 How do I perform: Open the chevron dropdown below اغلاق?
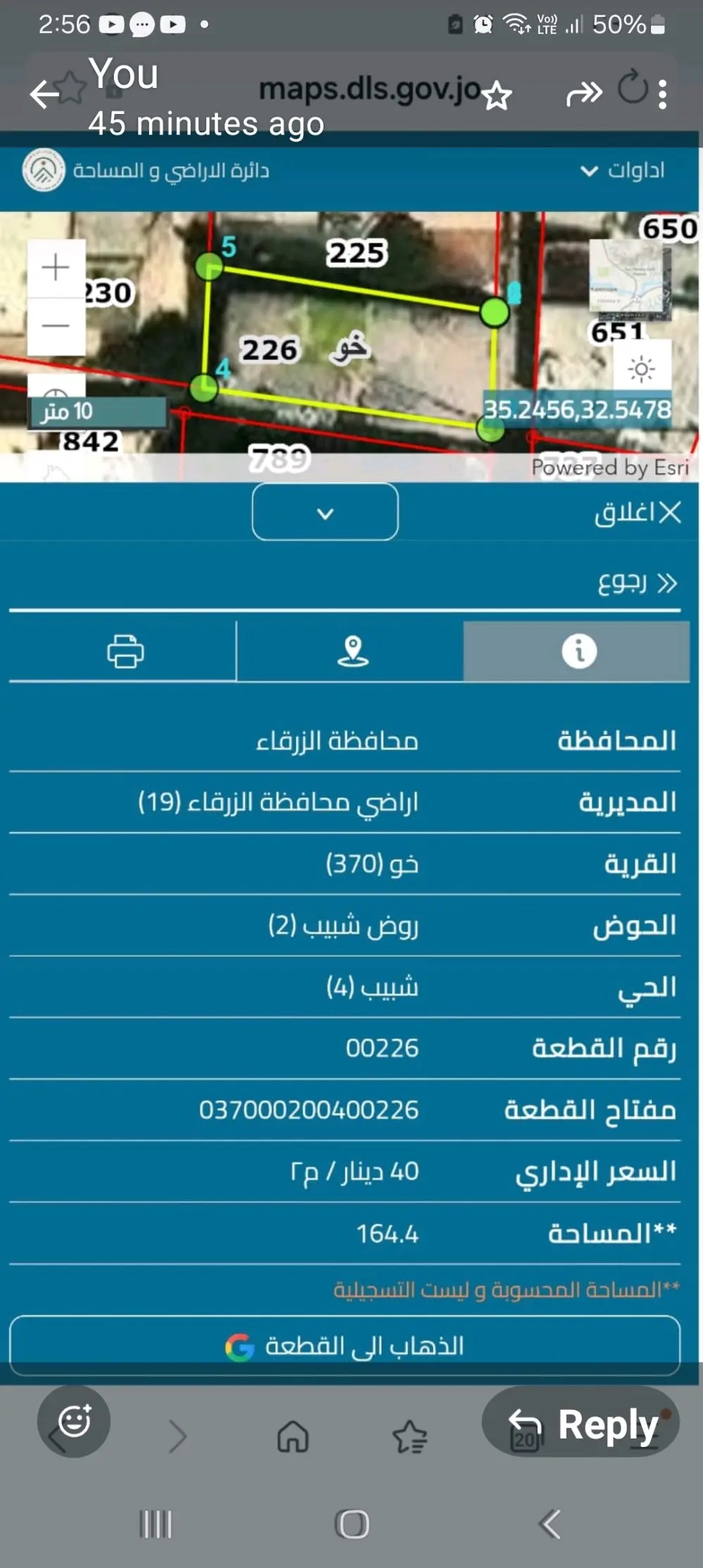324,514
